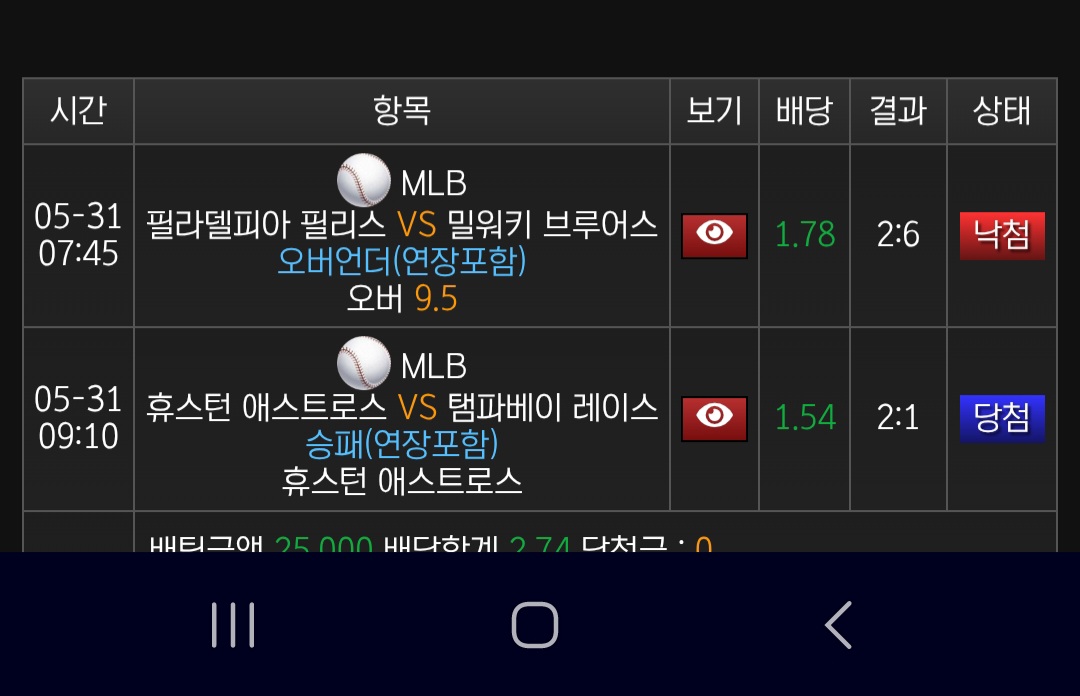Go to the home screen

534,625
